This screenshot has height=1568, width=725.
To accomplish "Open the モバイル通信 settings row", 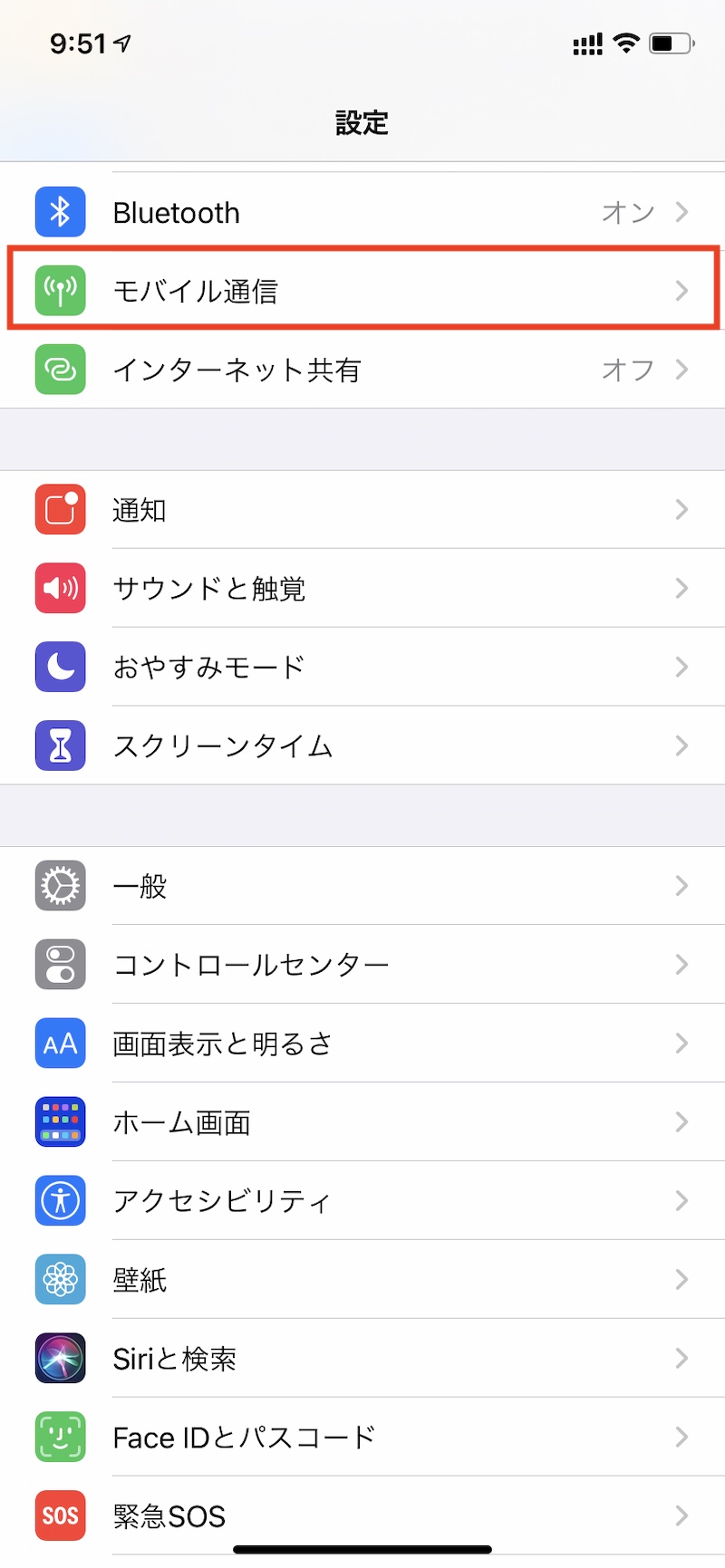I will [x=362, y=291].
